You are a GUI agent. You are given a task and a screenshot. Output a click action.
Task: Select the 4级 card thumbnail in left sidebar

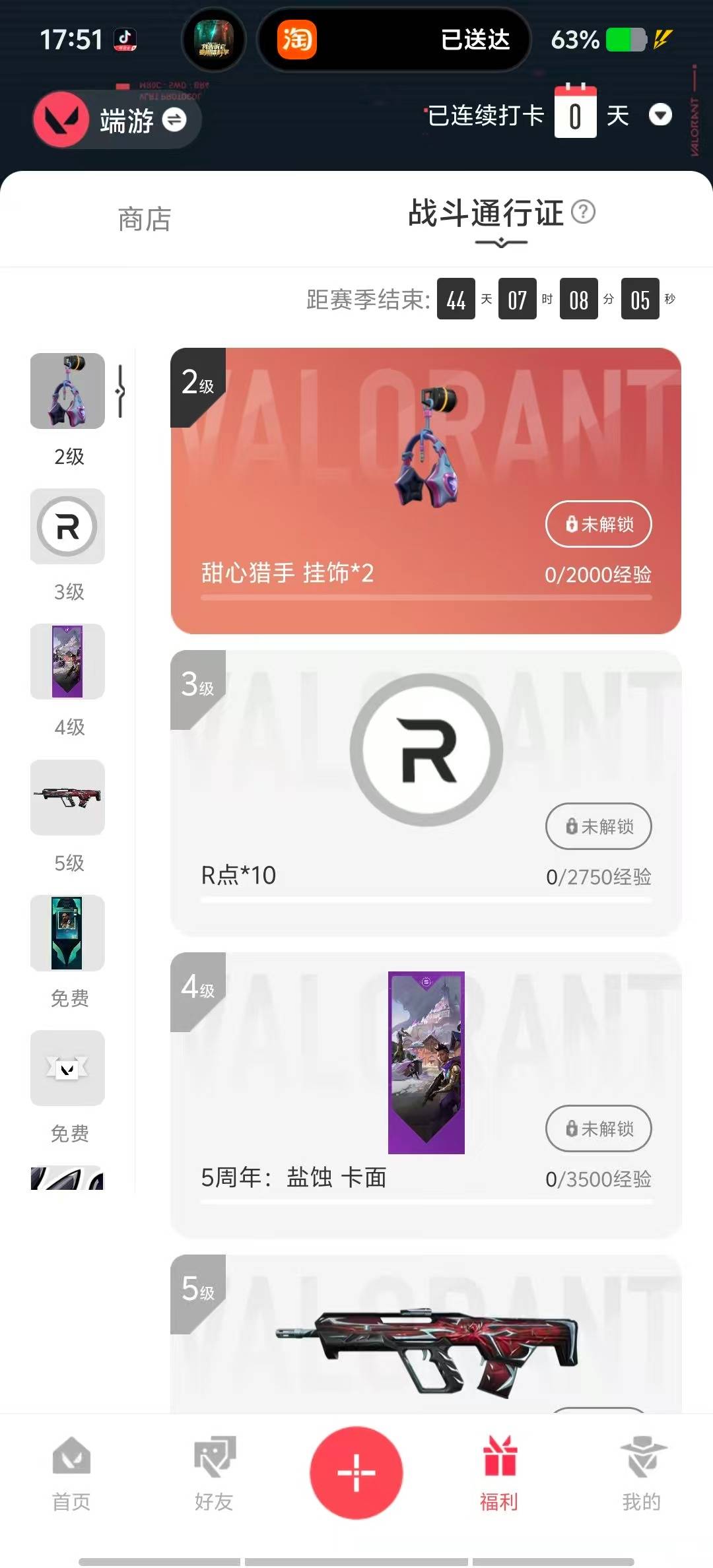point(67,663)
